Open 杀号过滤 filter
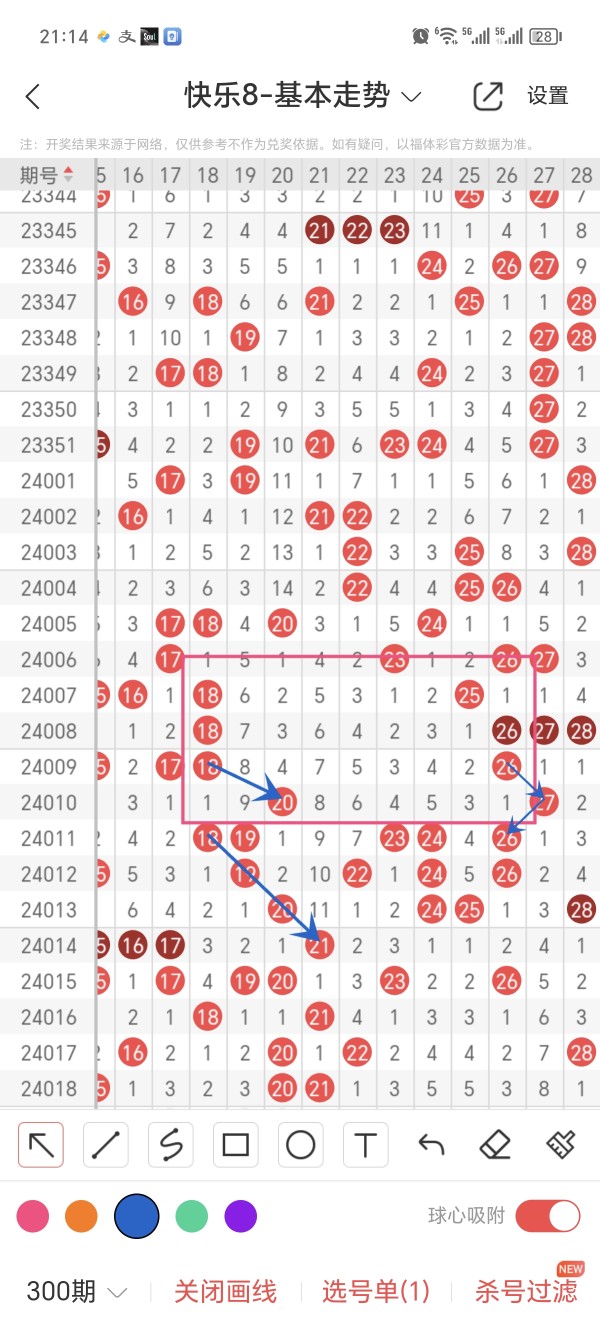 (x=526, y=1292)
